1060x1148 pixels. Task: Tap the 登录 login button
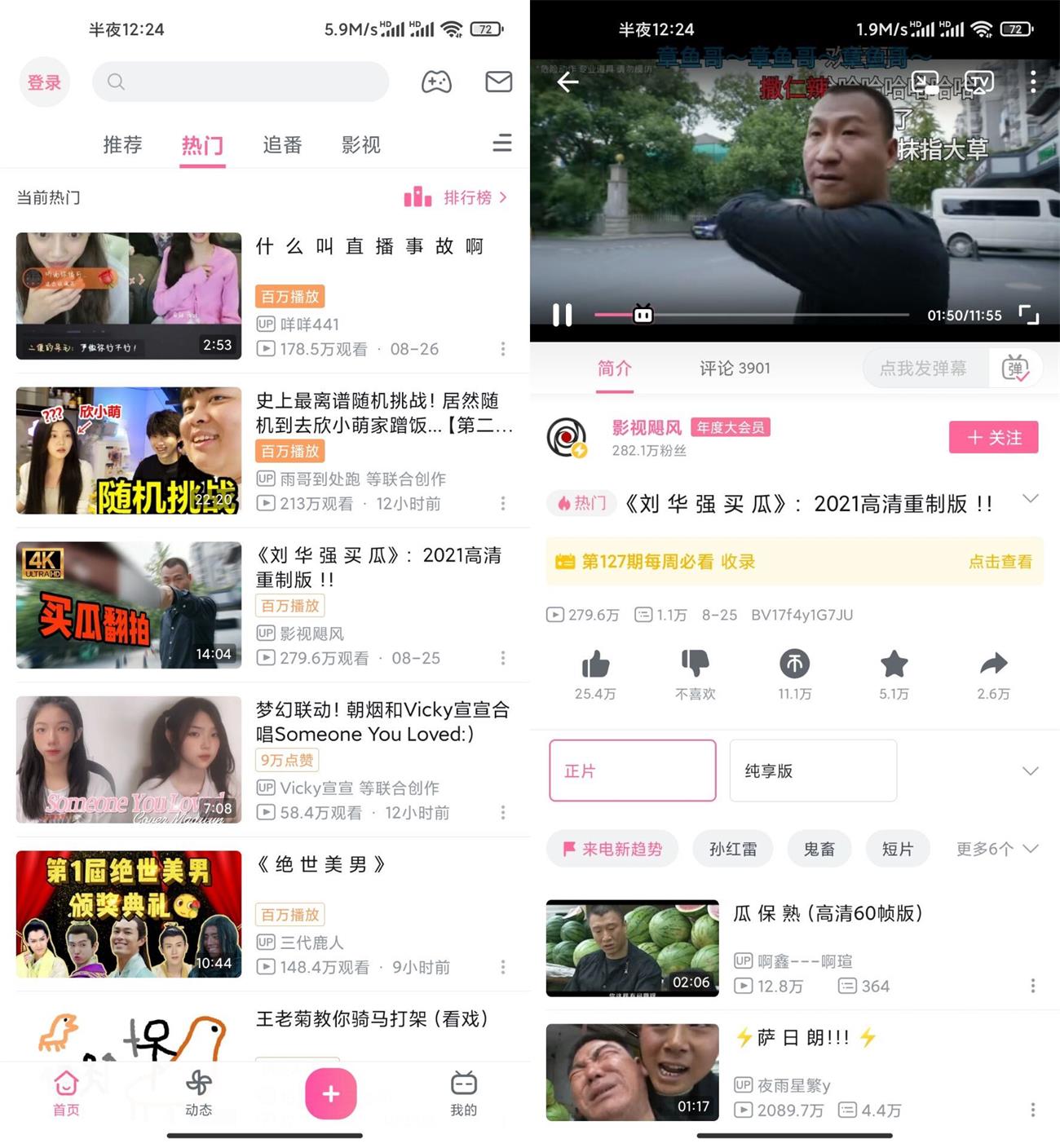click(45, 82)
